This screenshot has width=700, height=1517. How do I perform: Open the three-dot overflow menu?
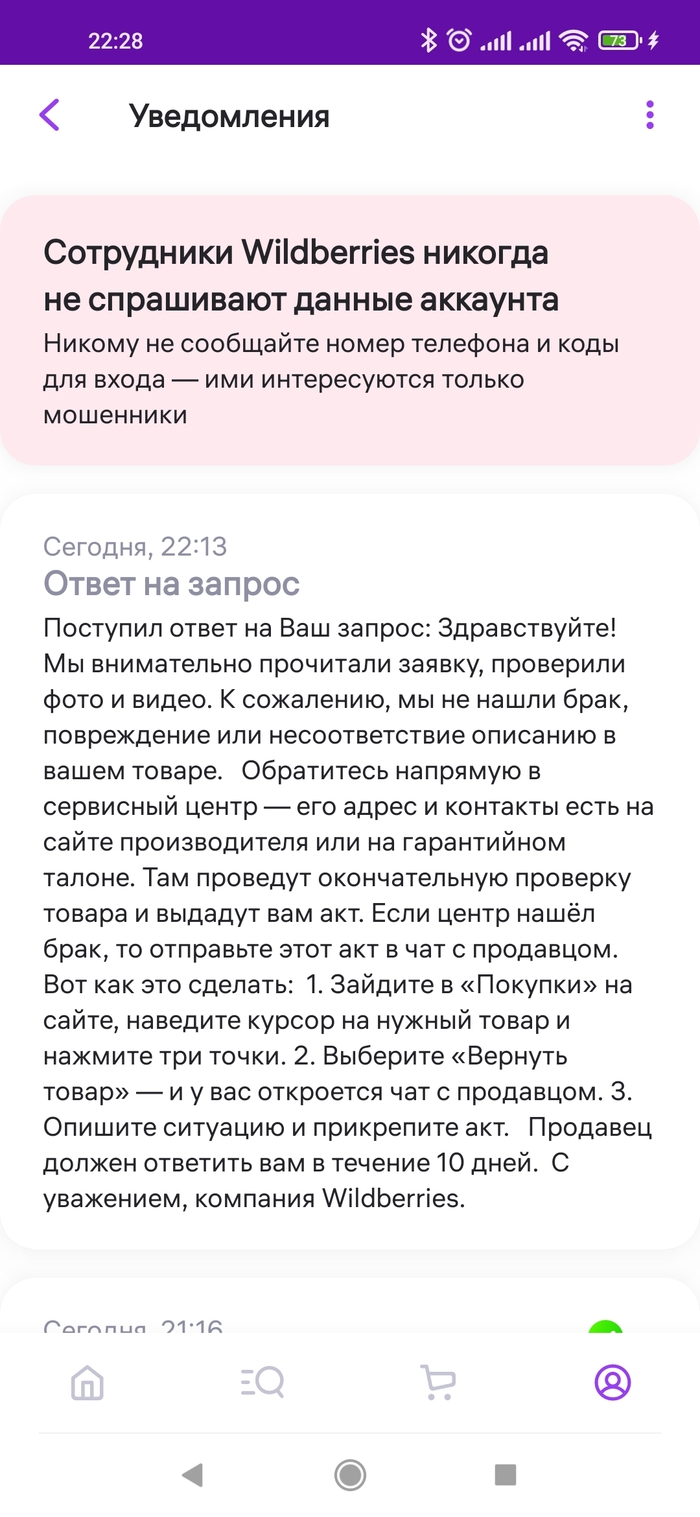(650, 115)
